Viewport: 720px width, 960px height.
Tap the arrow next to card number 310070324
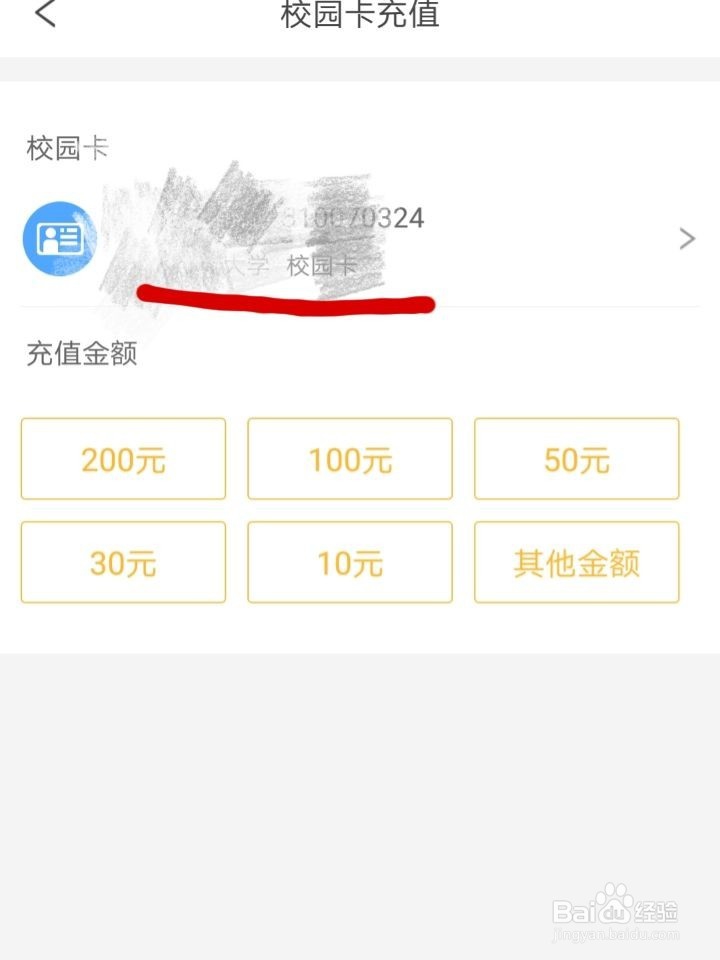pos(687,237)
